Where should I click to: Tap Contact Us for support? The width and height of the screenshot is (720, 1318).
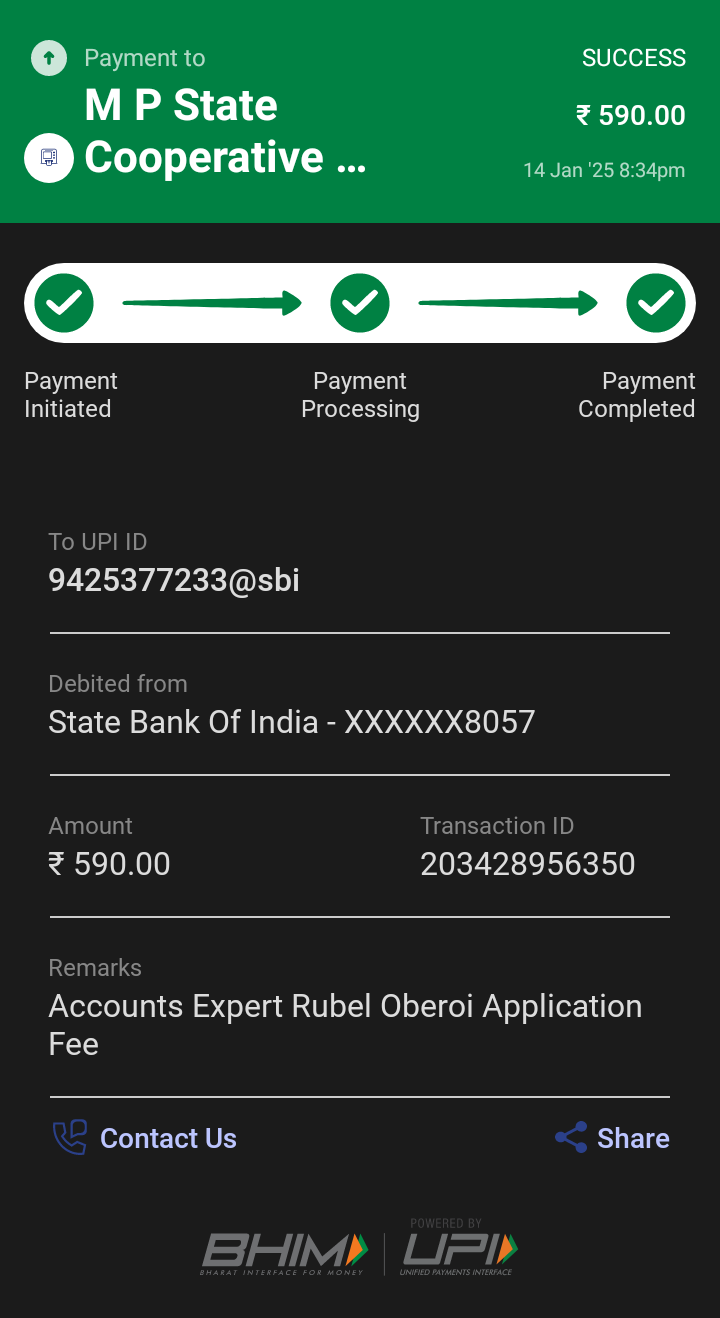click(144, 1138)
